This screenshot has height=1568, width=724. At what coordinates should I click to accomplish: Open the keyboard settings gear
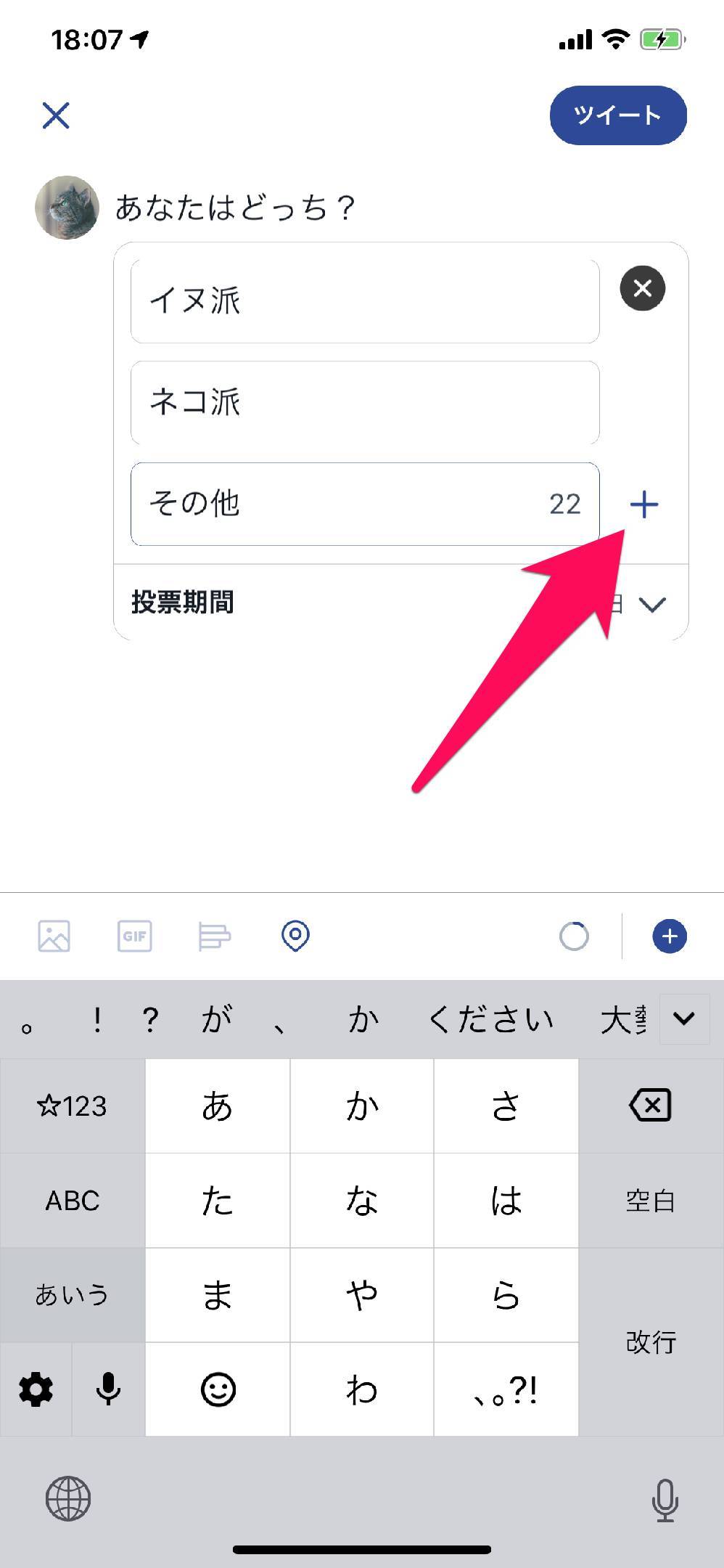[x=36, y=1389]
